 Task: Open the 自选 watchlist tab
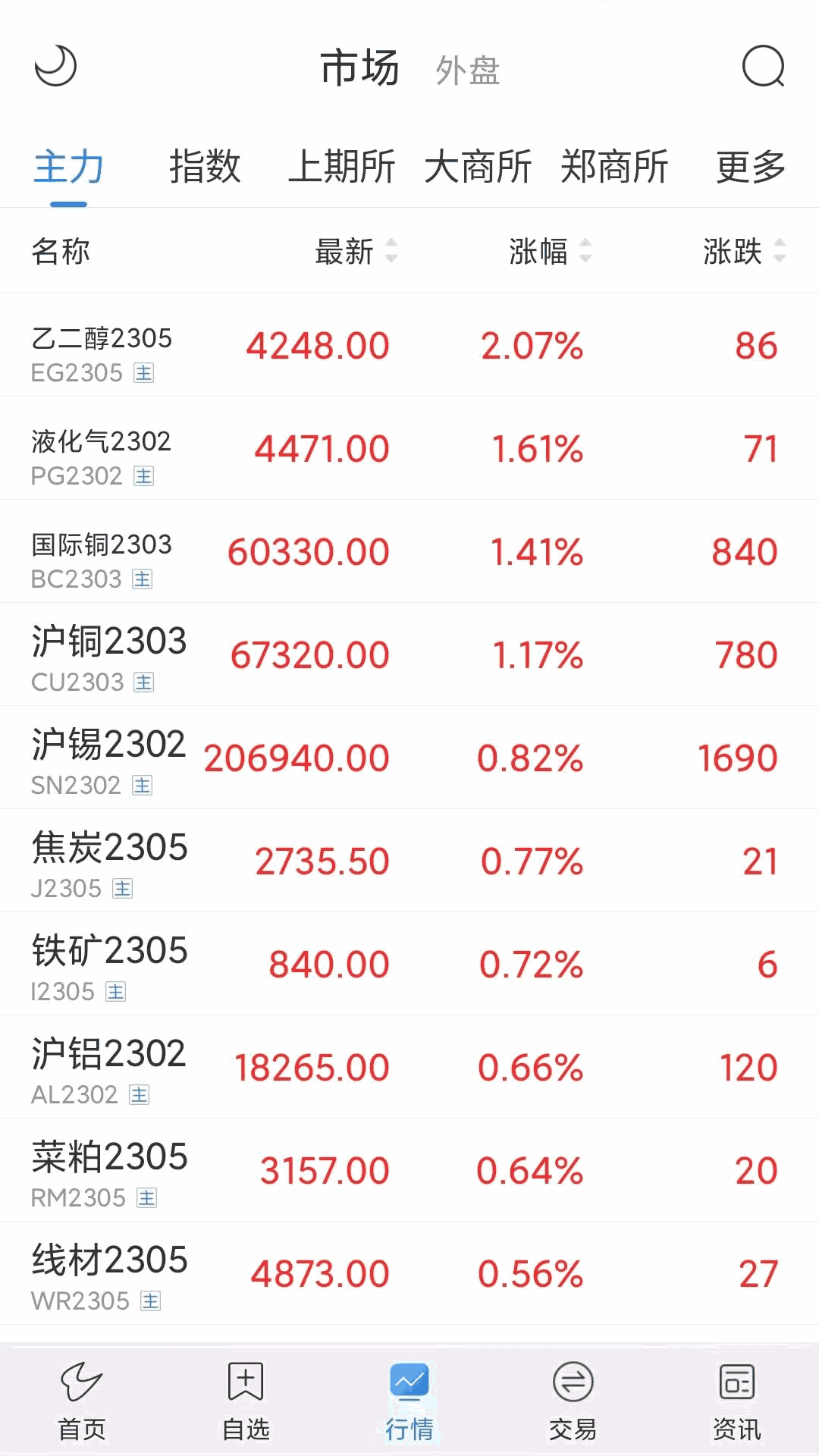[246, 1401]
